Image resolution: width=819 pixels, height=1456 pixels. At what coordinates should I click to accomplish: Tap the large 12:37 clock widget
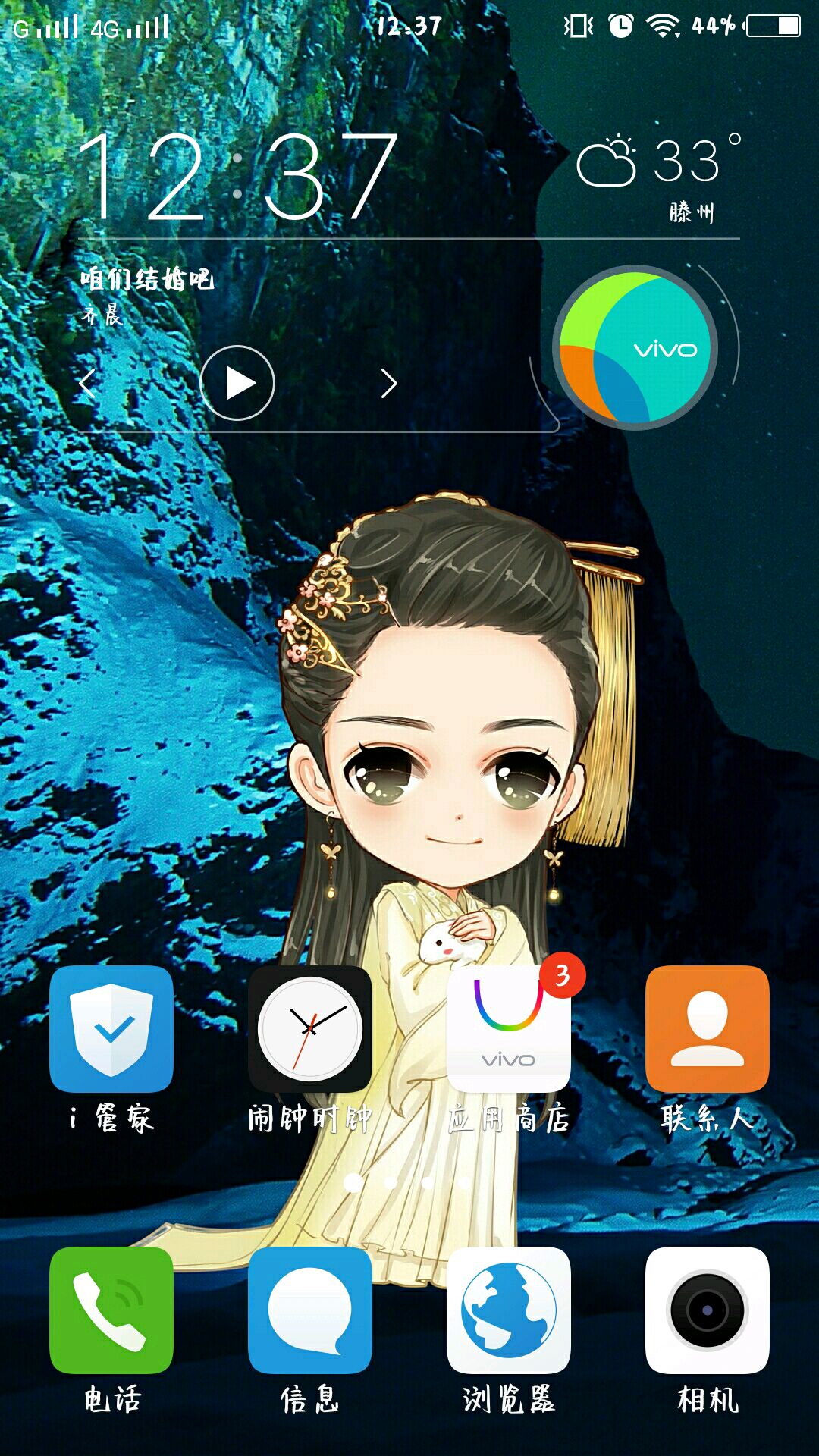pos(237,176)
